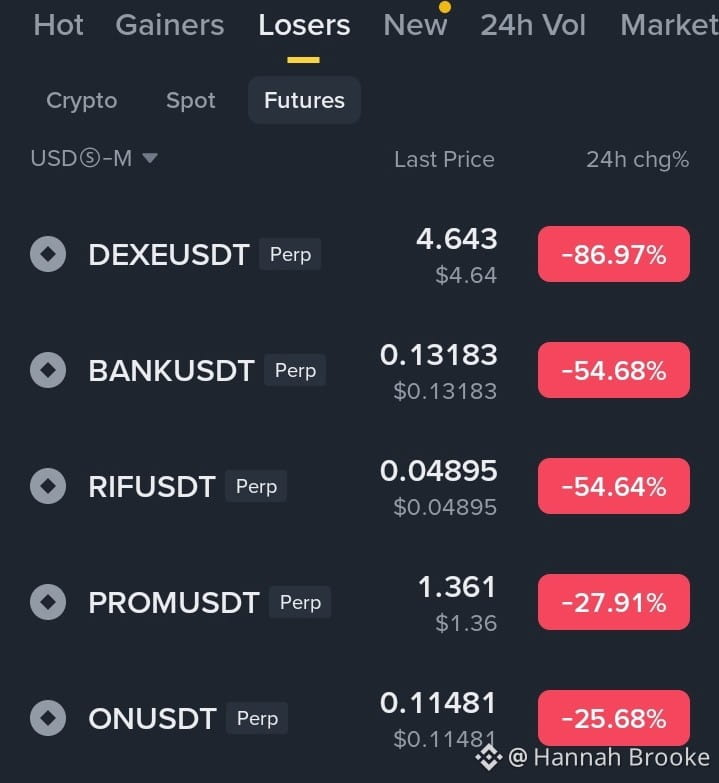Open the New tab
This screenshot has height=783, width=719.
click(415, 25)
